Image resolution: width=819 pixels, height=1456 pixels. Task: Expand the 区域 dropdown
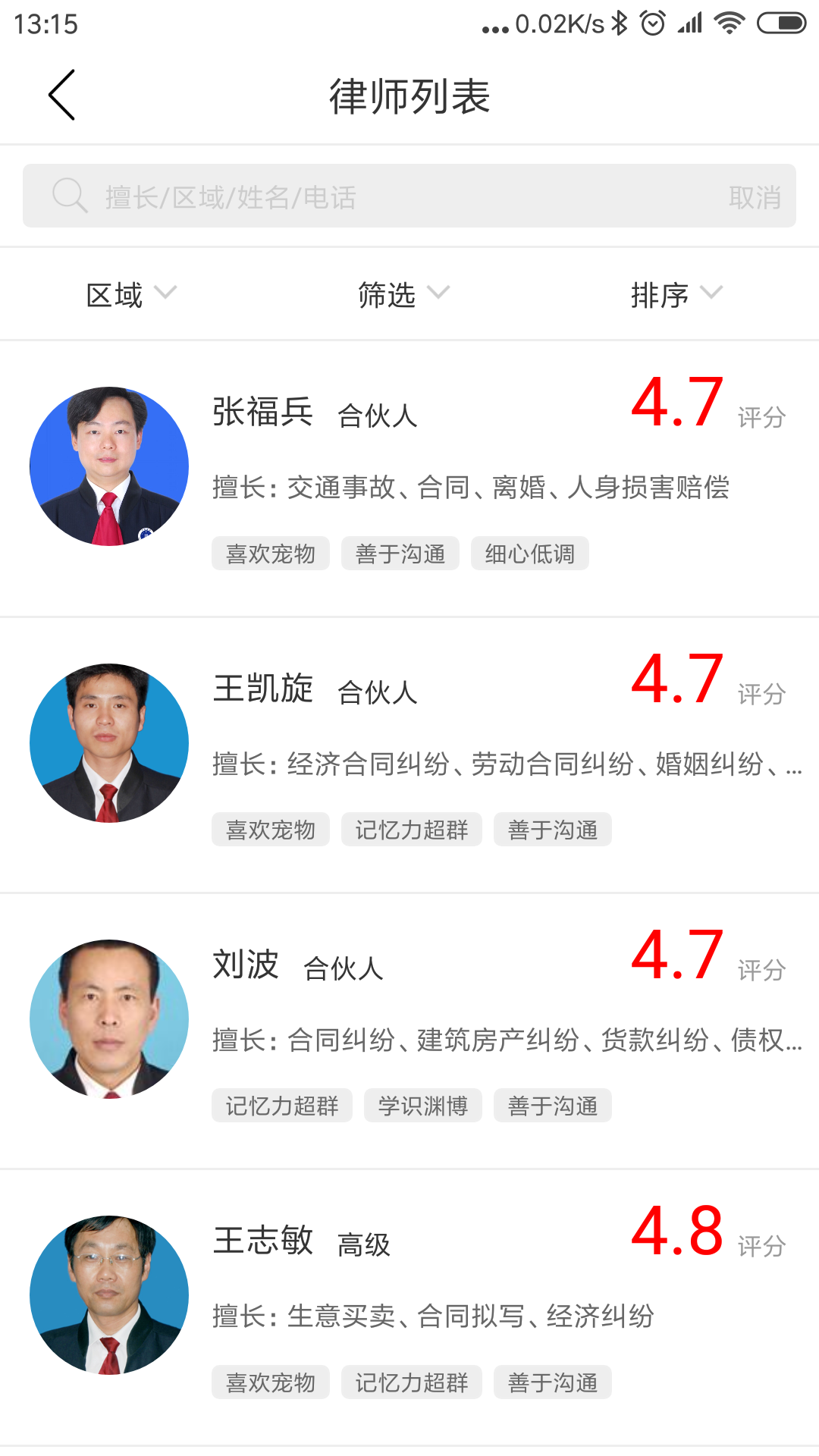[x=130, y=294]
